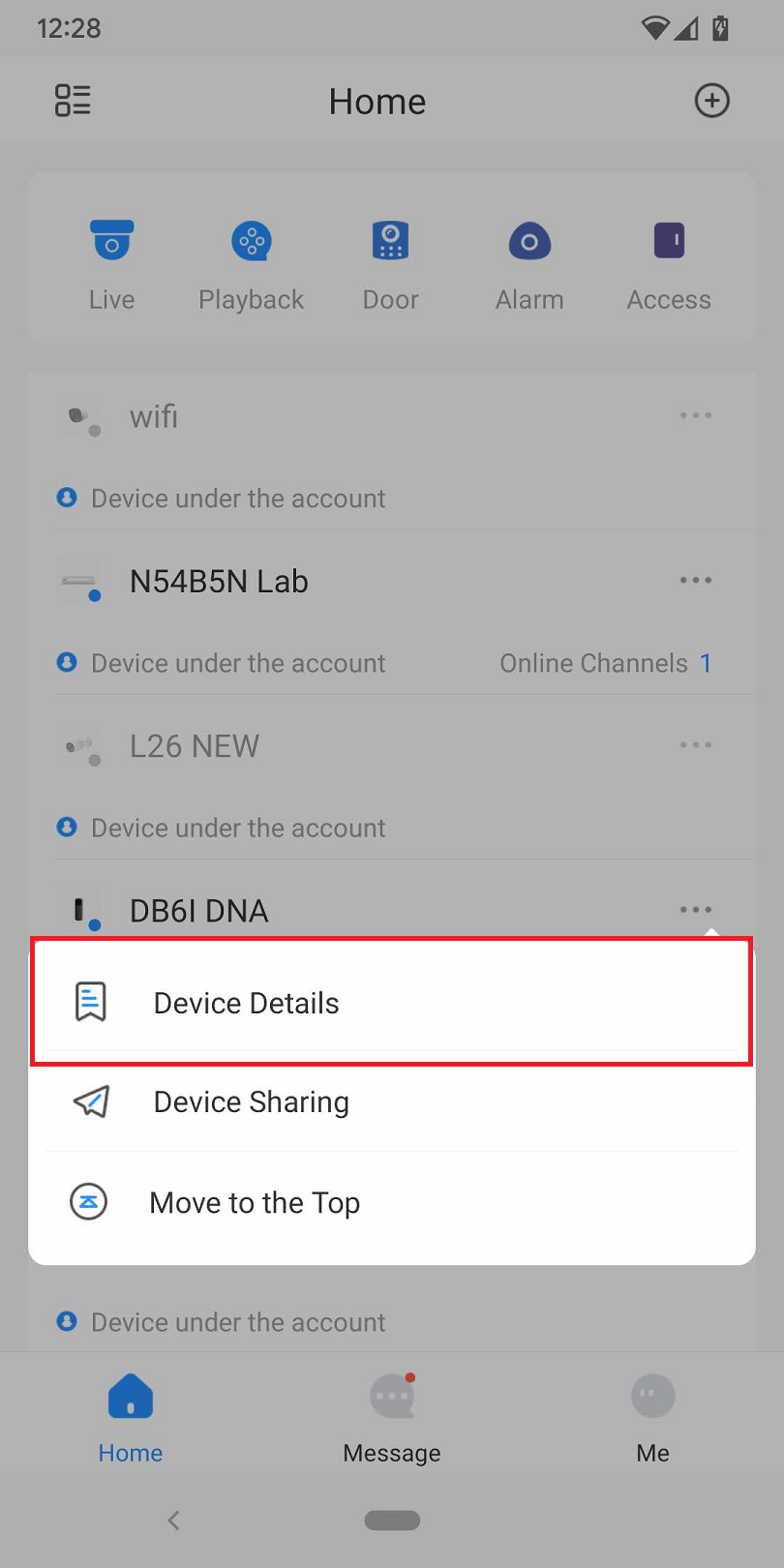Select Device Sharing option

251,1102
